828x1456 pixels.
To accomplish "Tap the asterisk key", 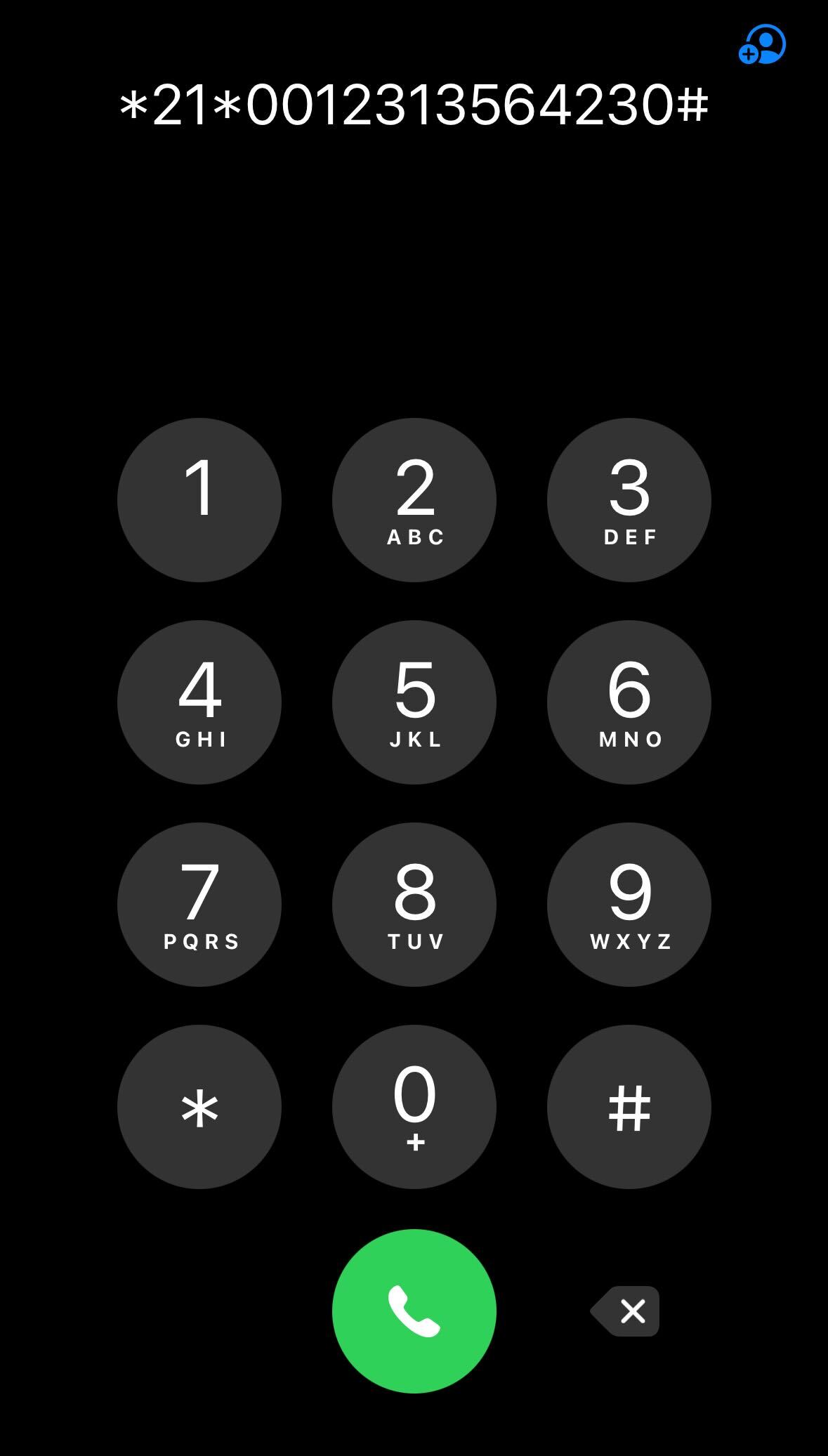I will pos(199,1107).
